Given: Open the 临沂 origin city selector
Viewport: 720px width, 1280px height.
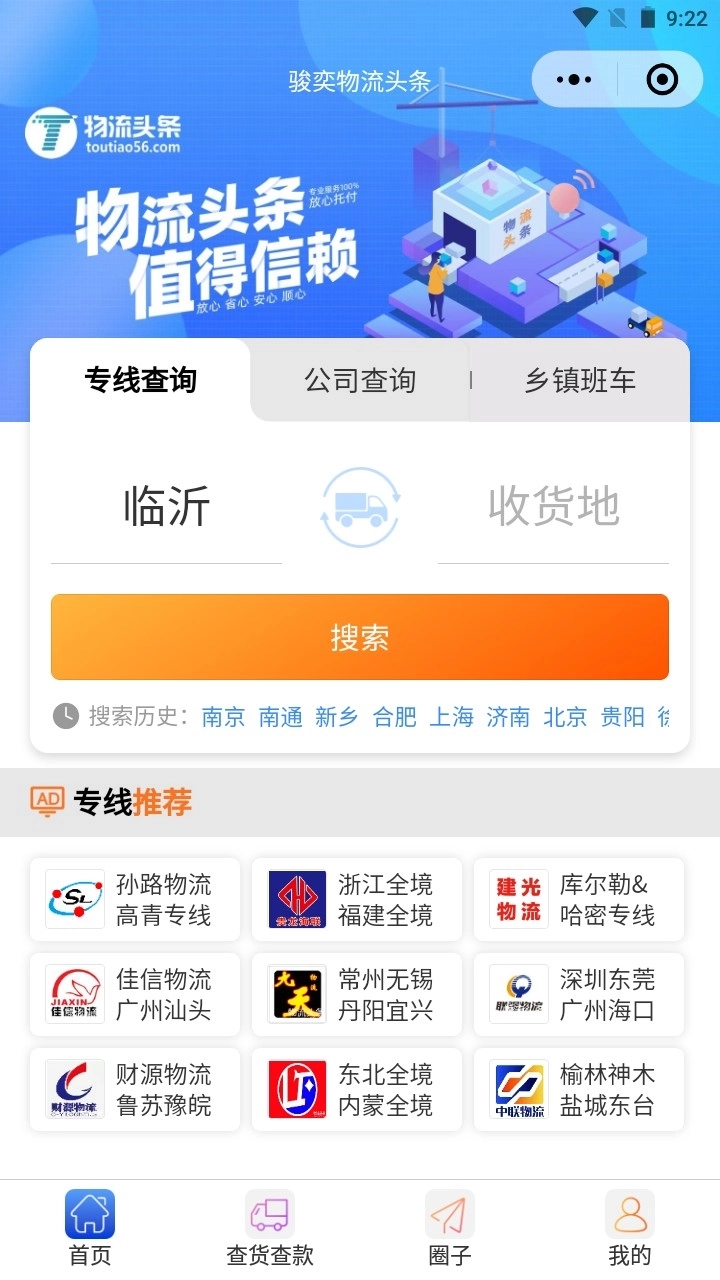Looking at the screenshot, I should click(x=166, y=508).
